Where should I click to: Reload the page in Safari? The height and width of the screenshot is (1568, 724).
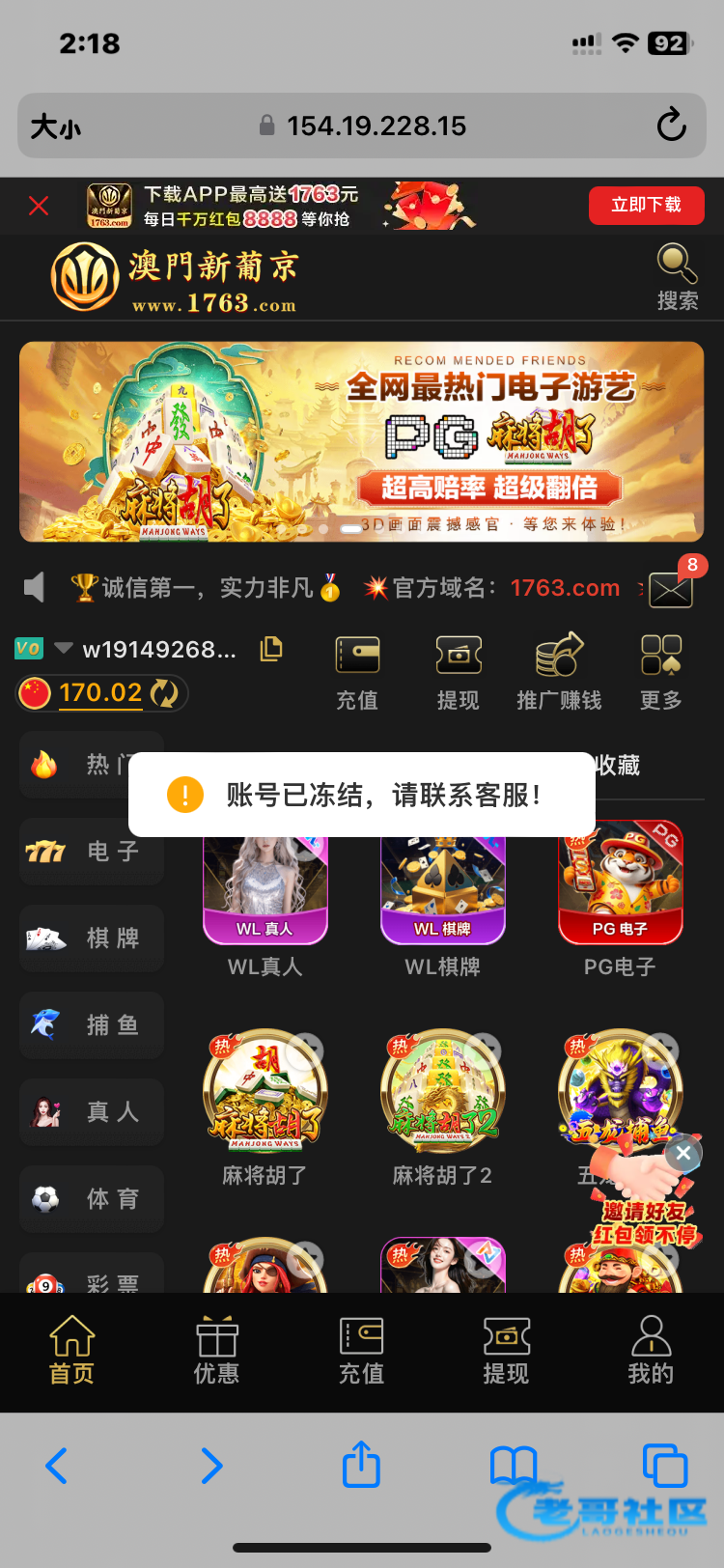[x=671, y=126]
